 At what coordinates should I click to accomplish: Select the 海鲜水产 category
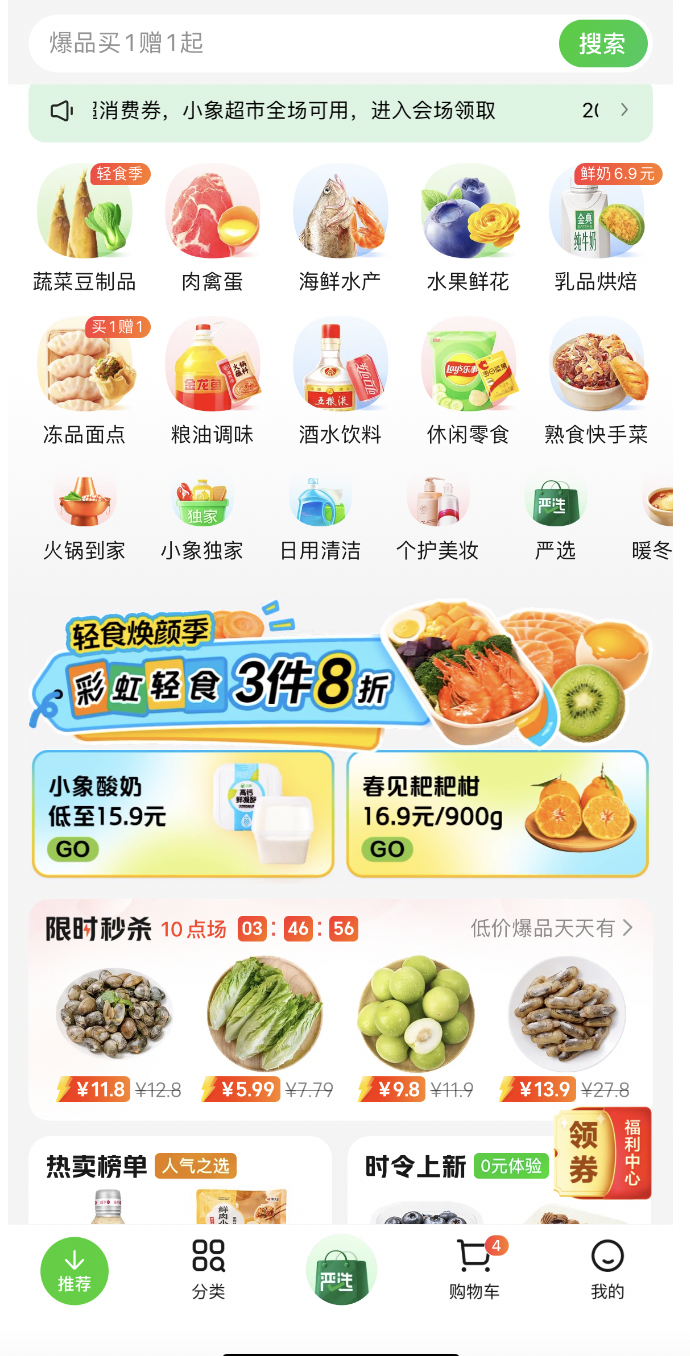click(340, 230)
